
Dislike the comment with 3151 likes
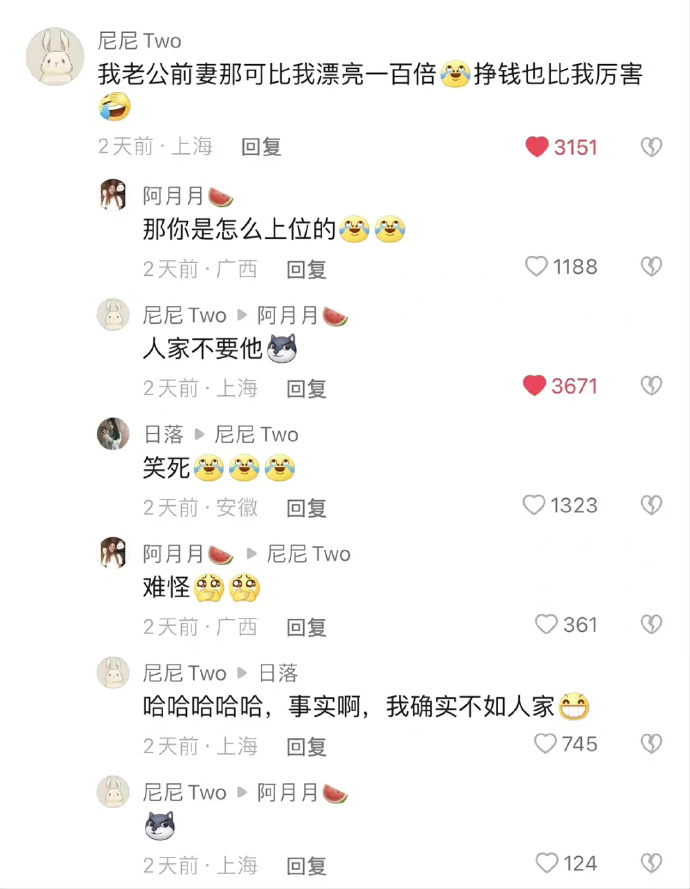pyautogui.click(x=651, y=147)
